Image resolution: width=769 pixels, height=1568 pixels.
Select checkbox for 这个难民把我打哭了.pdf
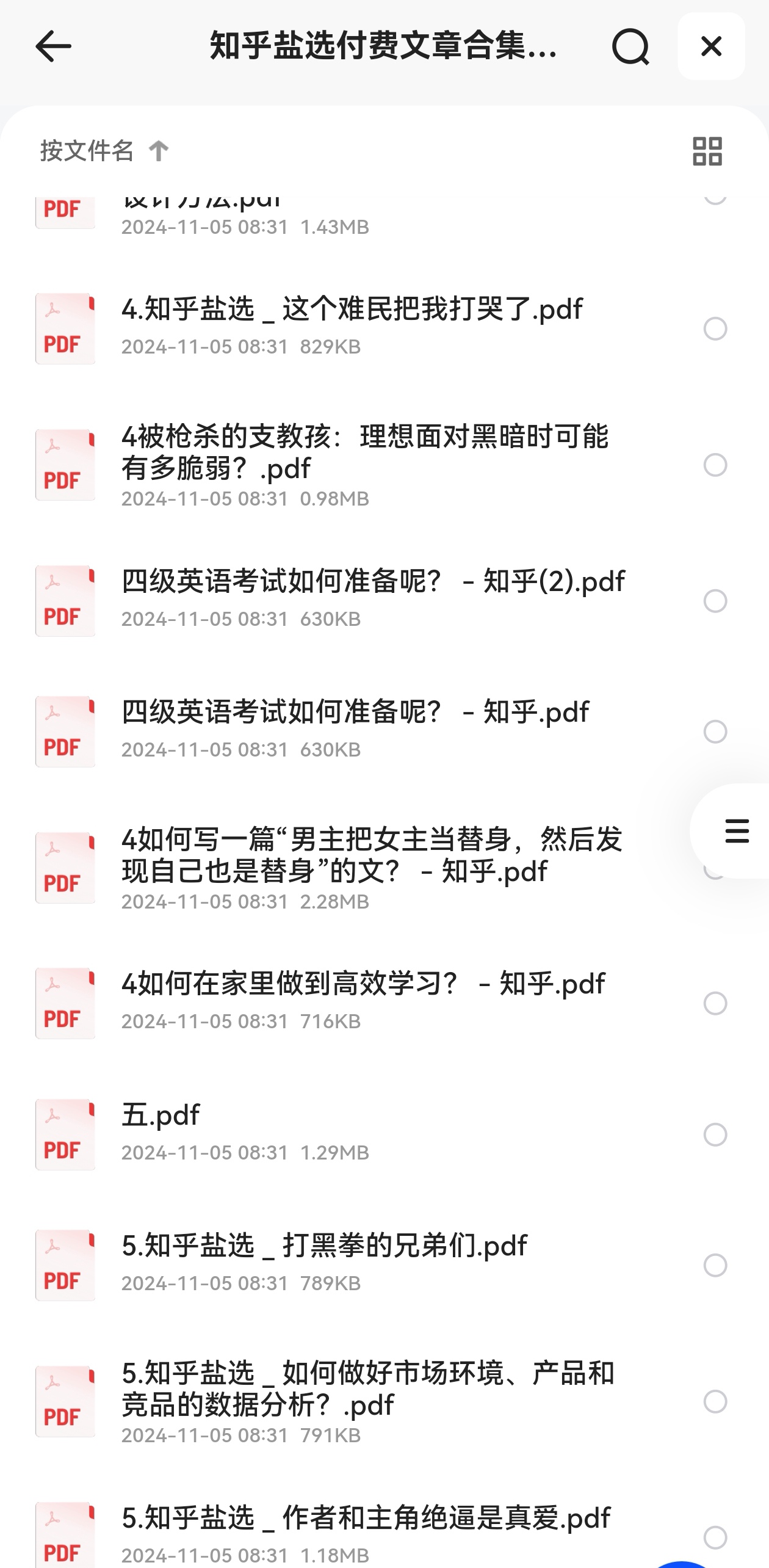tap(715, 328)
